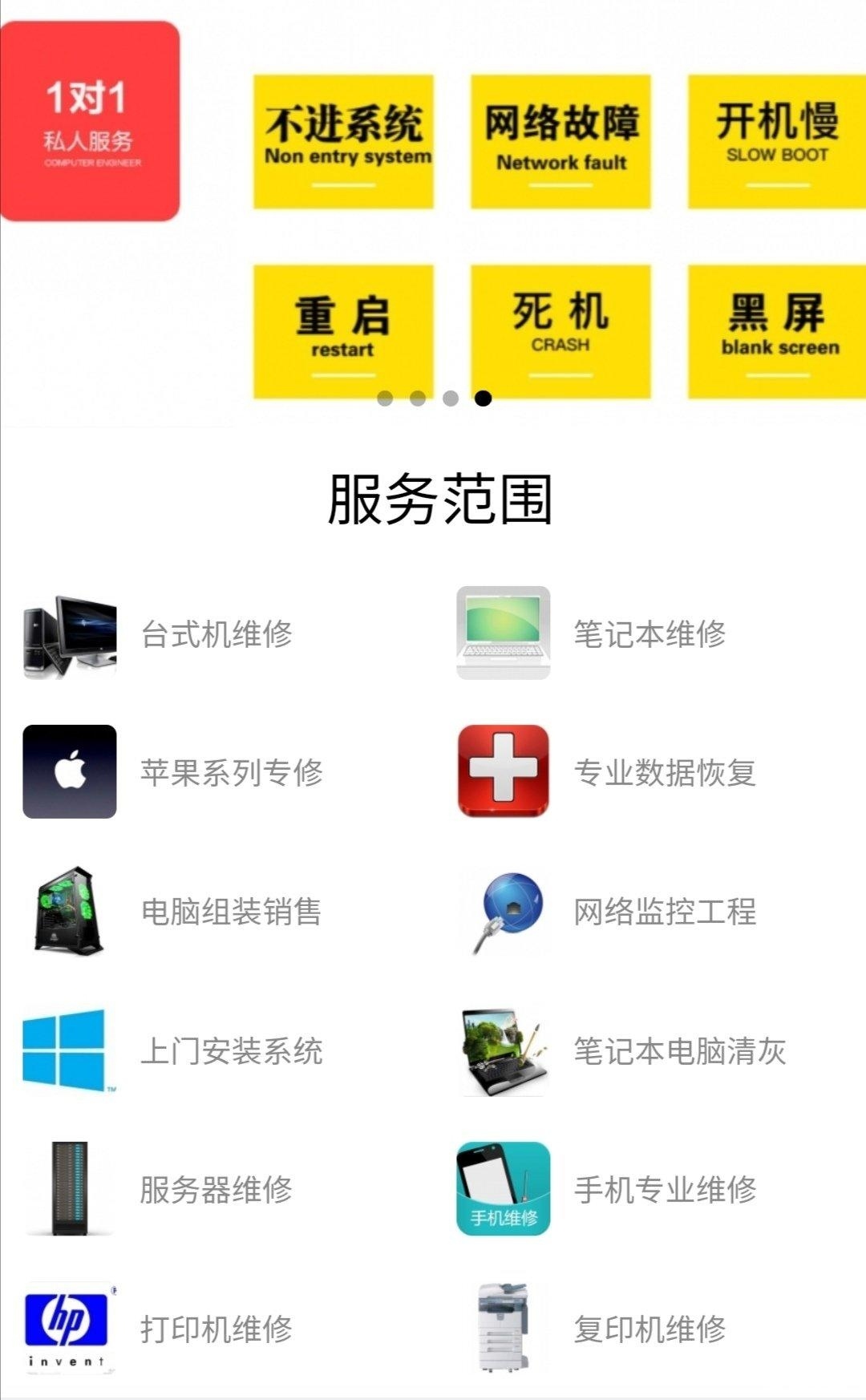
Task: Open 笔记本维修 service
Action: coord(649,634)
